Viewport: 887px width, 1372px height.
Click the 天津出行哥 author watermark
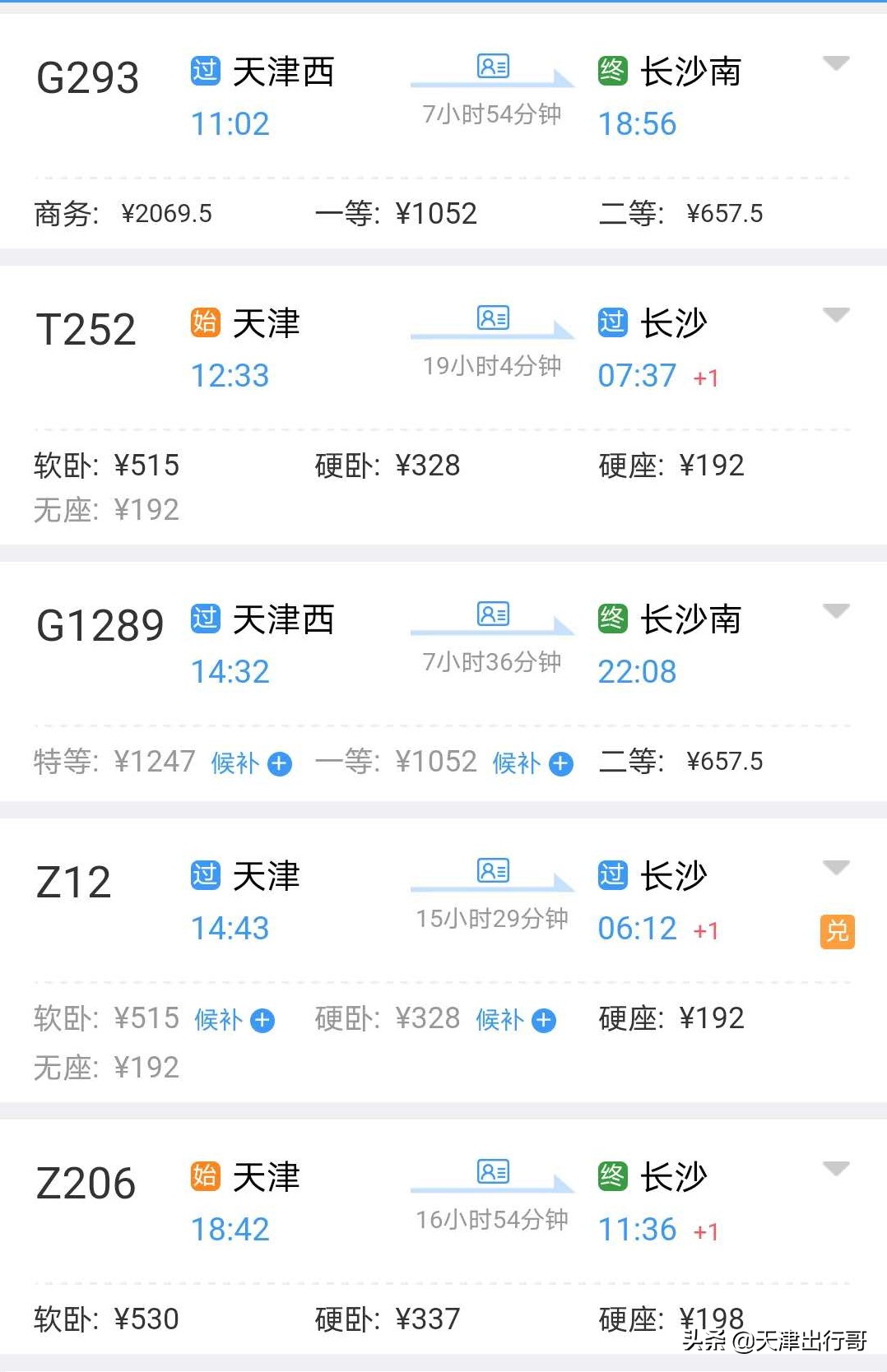(773, 1341)
